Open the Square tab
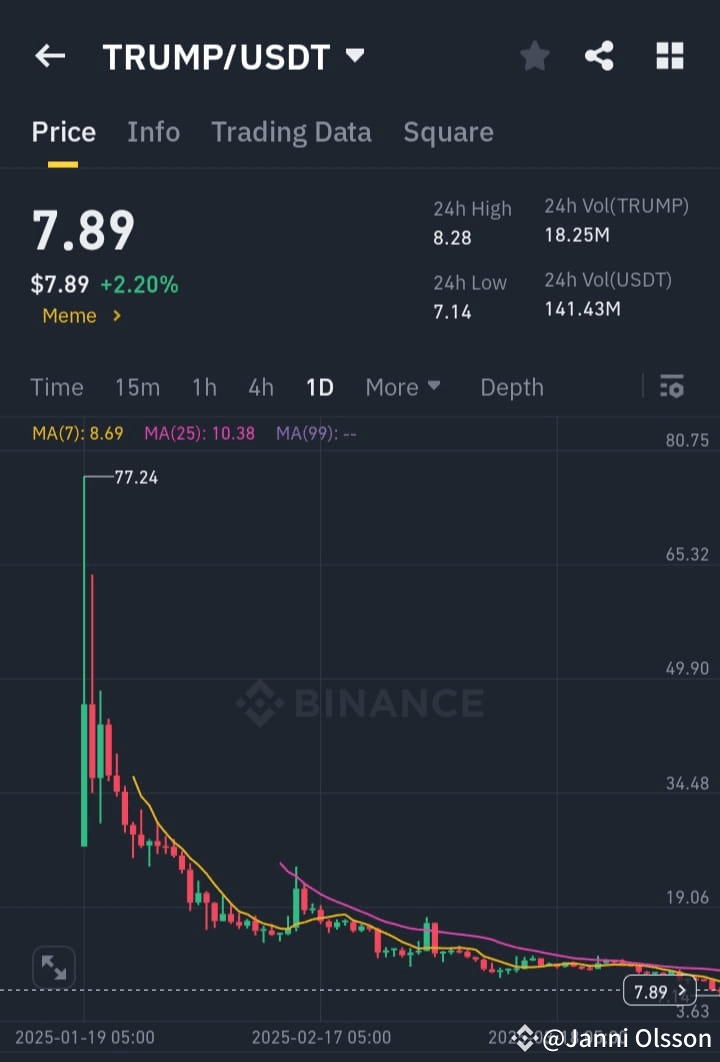The image size is (720, 1062). click(448, 131)
